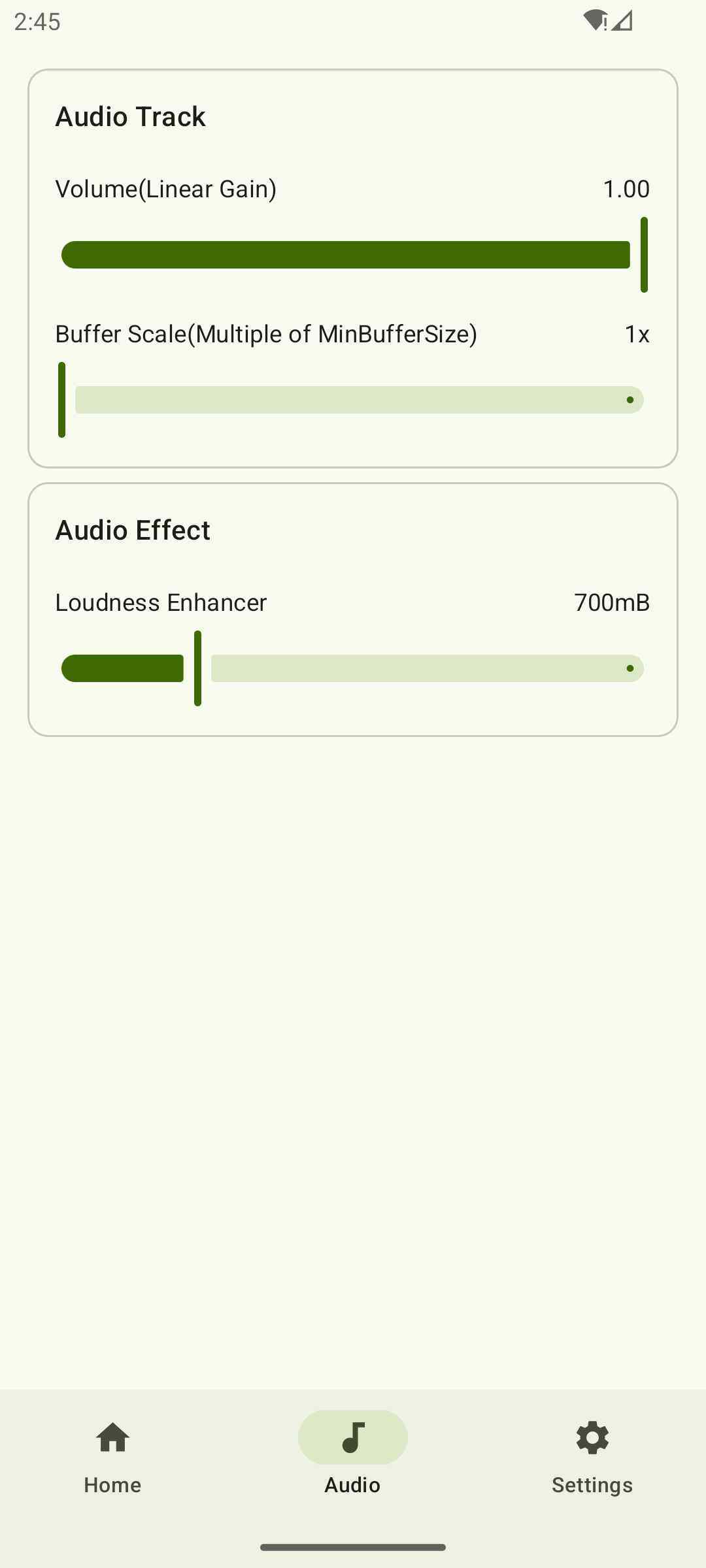Open the Home tab icon
Screen dimensions: 706x1568
pyautogui.click(x=112, y=1439)
